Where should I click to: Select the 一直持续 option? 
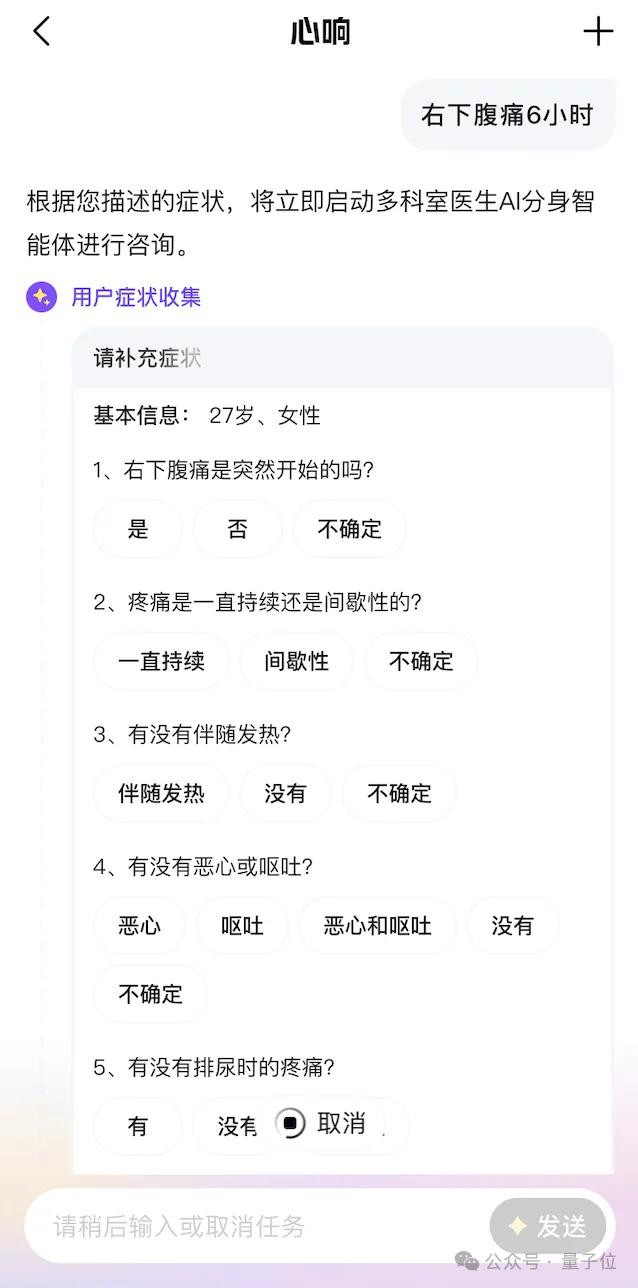(x=161, y=661)
